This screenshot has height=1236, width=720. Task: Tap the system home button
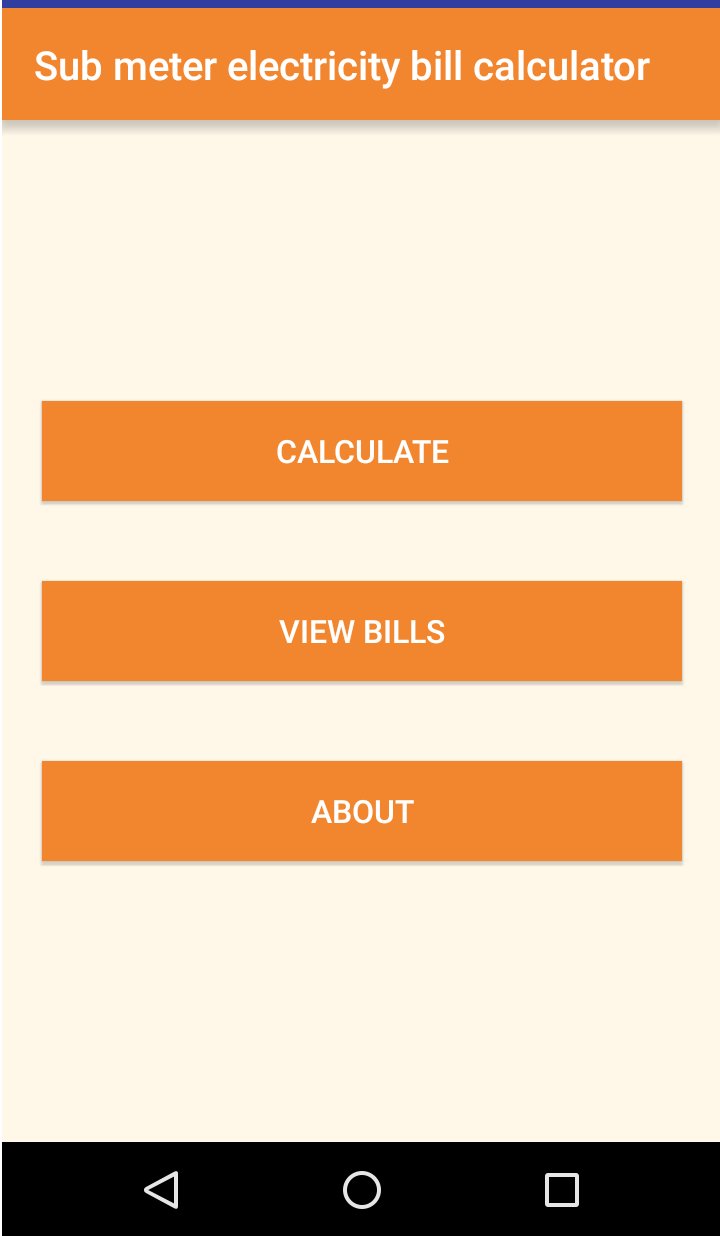[362, 1190]
